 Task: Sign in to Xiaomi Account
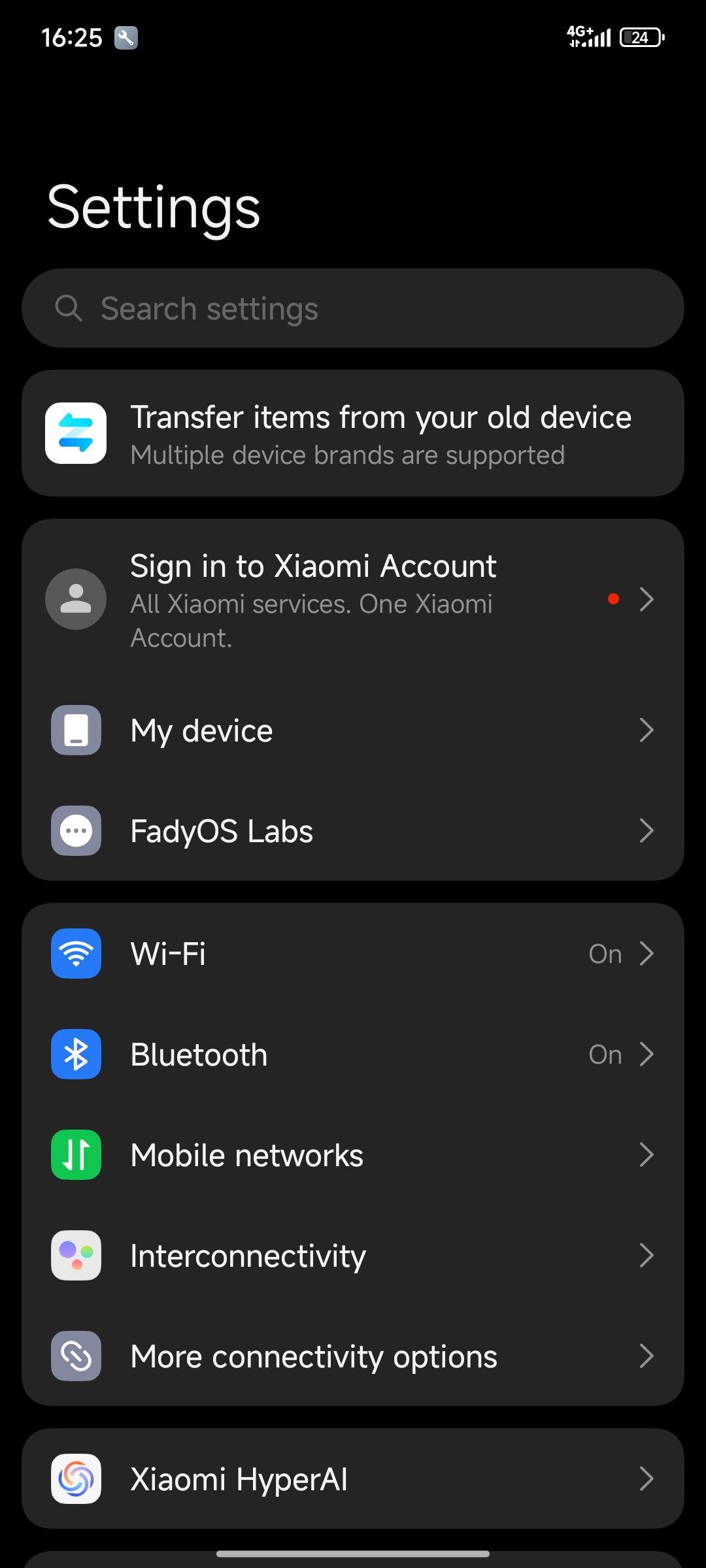click(x=353, y=600)
